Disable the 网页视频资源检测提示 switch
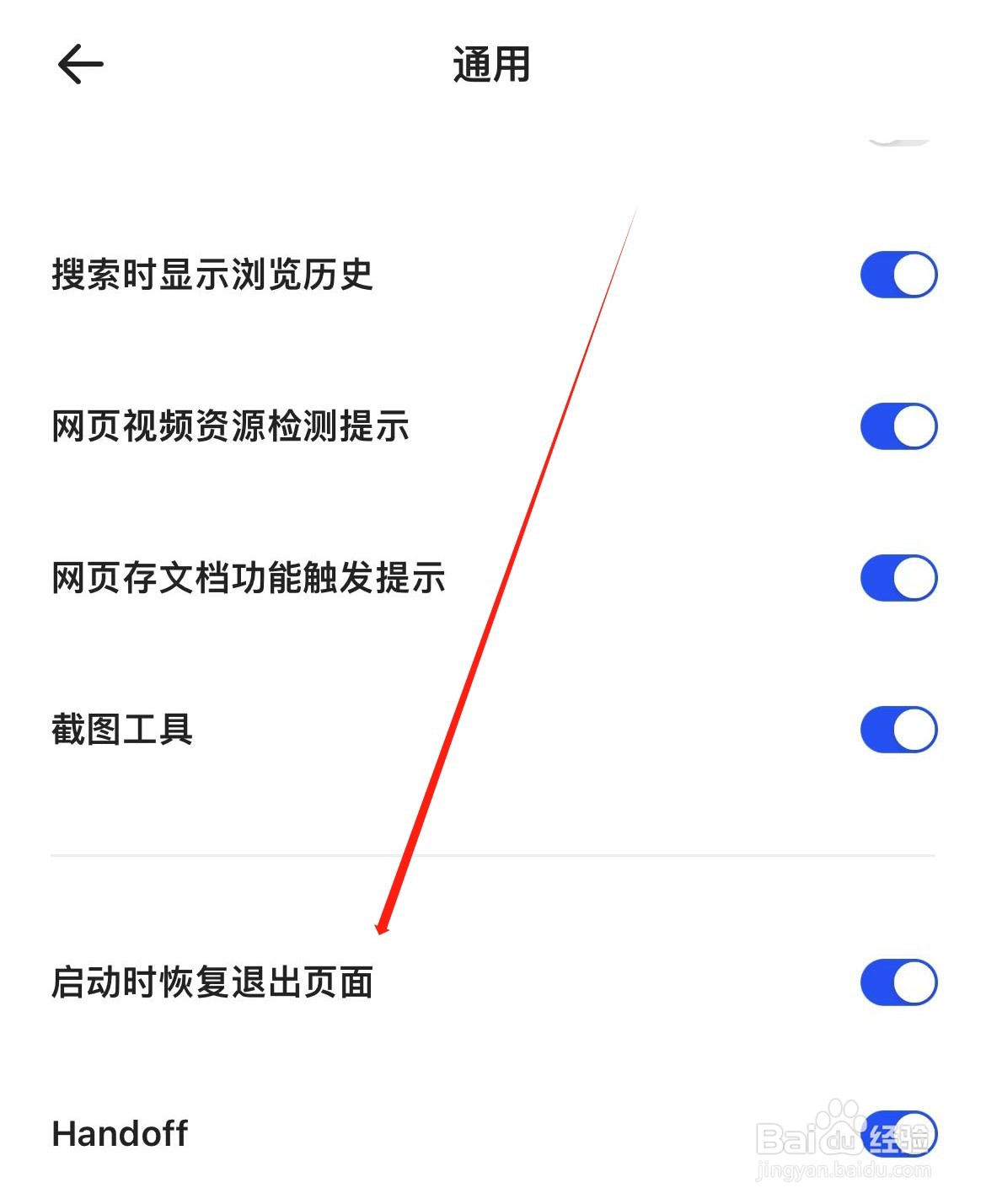 pos(896,426)
